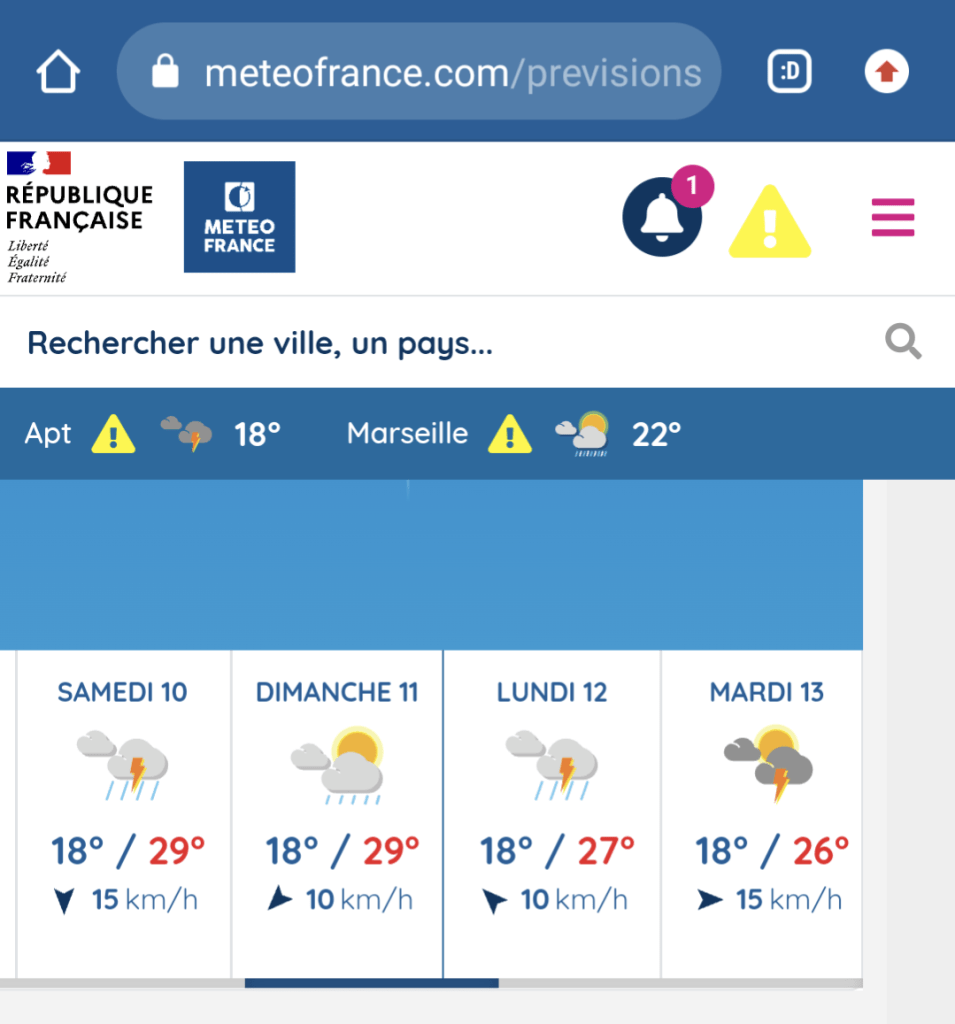The height and width of the screenshot is (1024, 955).
Task: Open the pink hamburger menu
Action: [x=892, y=217]
